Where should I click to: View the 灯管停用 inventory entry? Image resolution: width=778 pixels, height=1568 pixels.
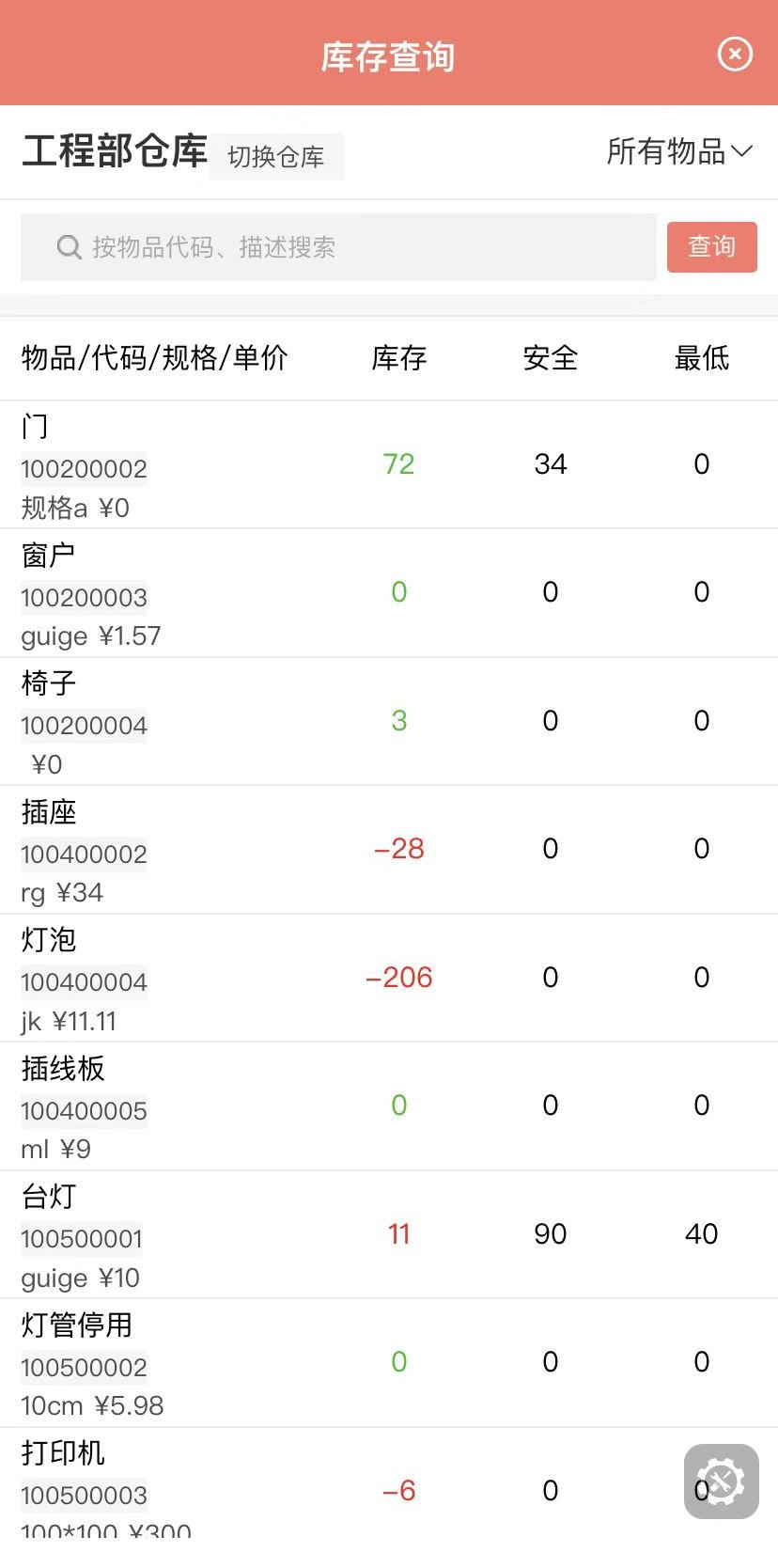389,1363
